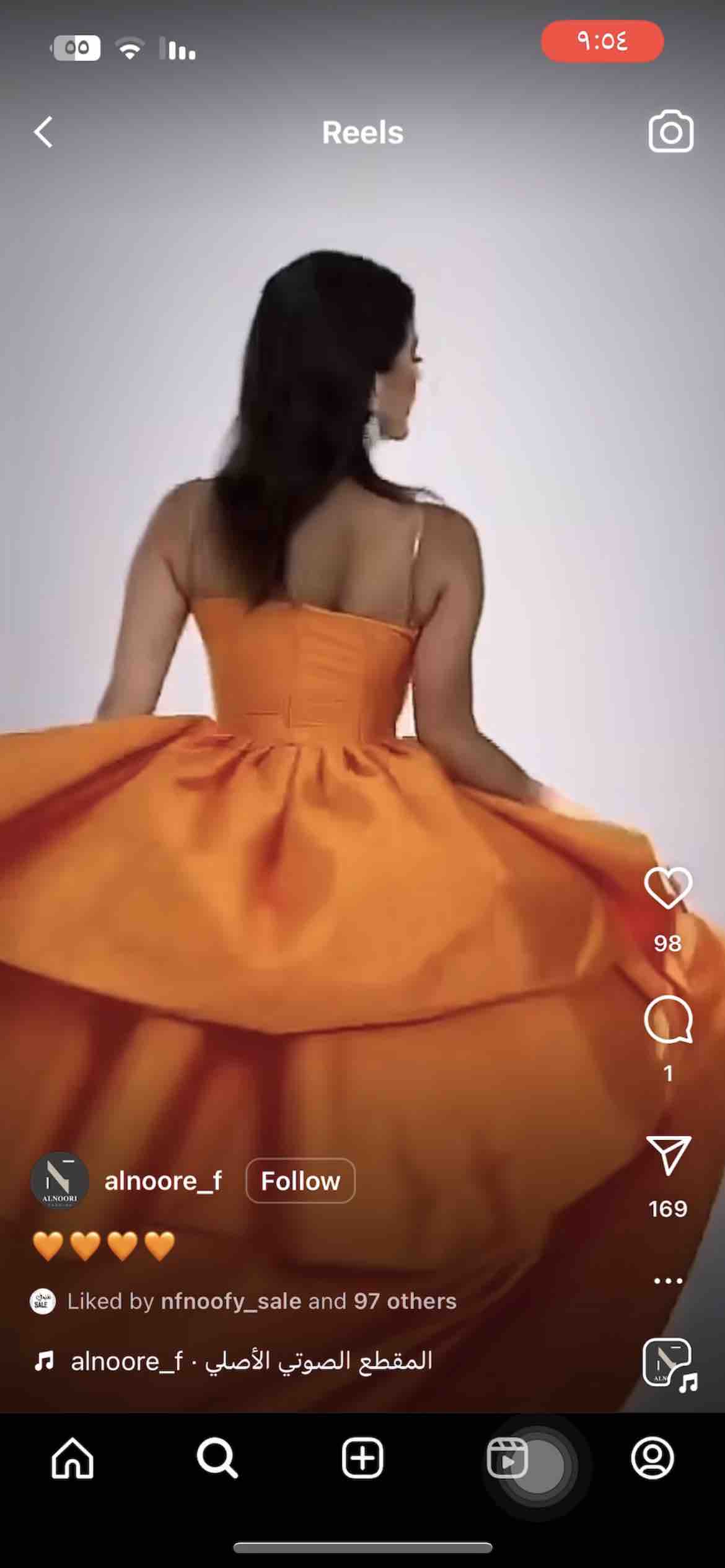This screenshot has width=725, height=1568.
Task: Open the alnoore_f profile picture
Action: (59, 1181)
